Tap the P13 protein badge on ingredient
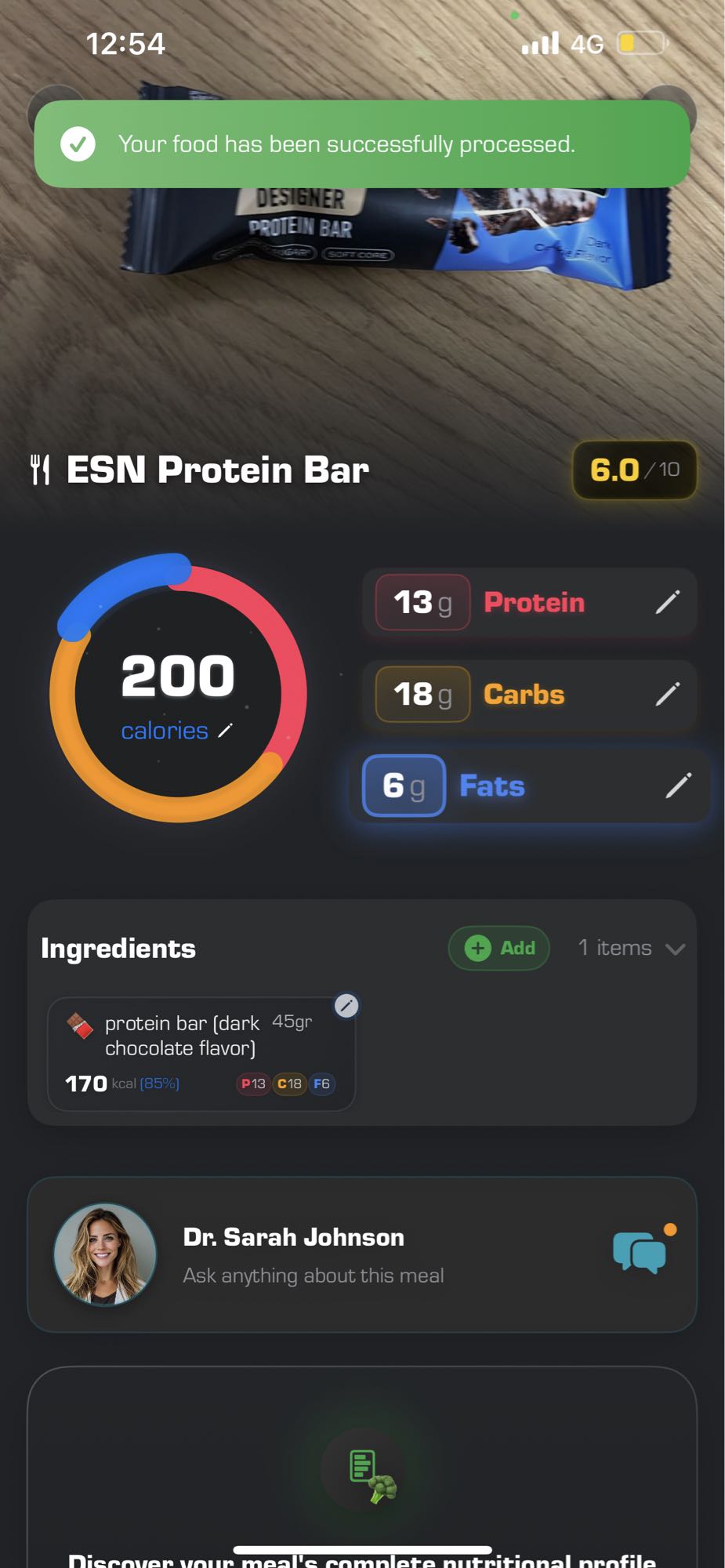Screen dimensions: 725x1568 252,1083
